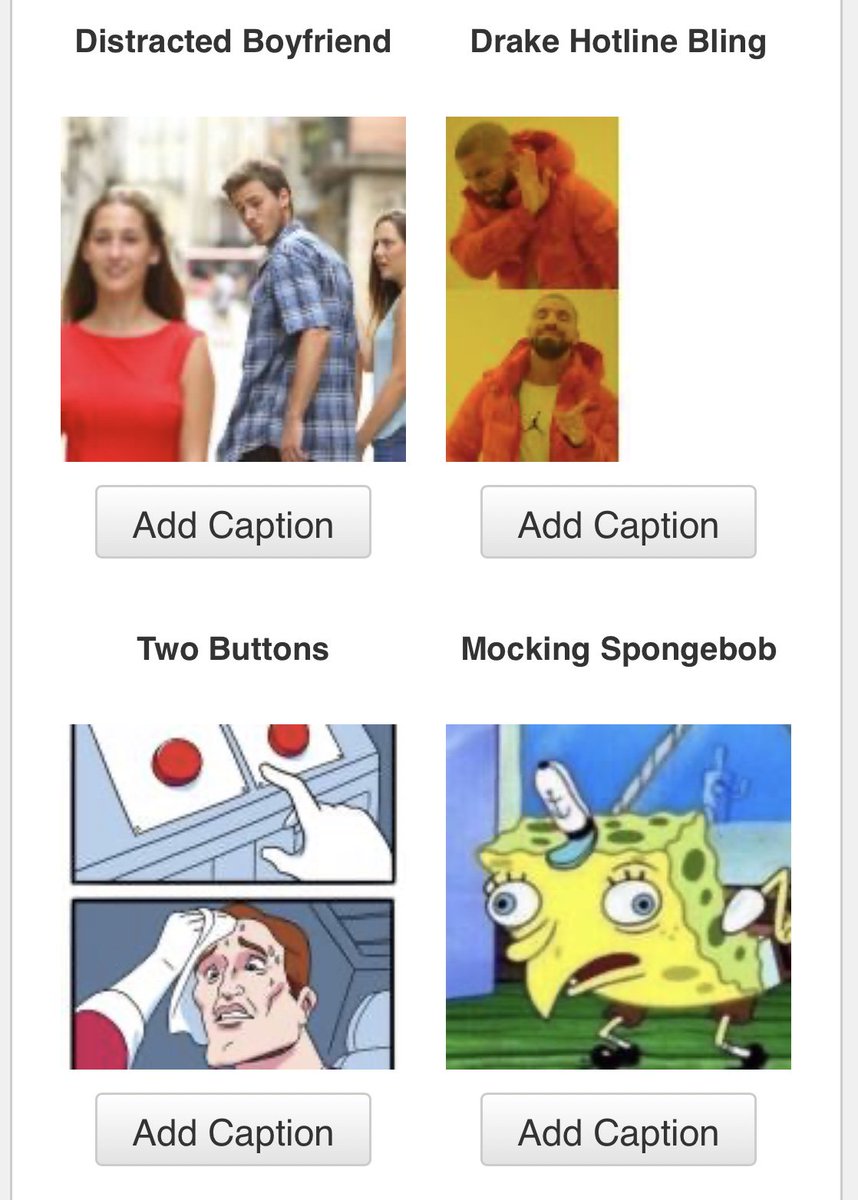Add caption to Distracted Boyfriend meme
The width and height of the screenshot is (858, 1200).
tap(233, 523)
